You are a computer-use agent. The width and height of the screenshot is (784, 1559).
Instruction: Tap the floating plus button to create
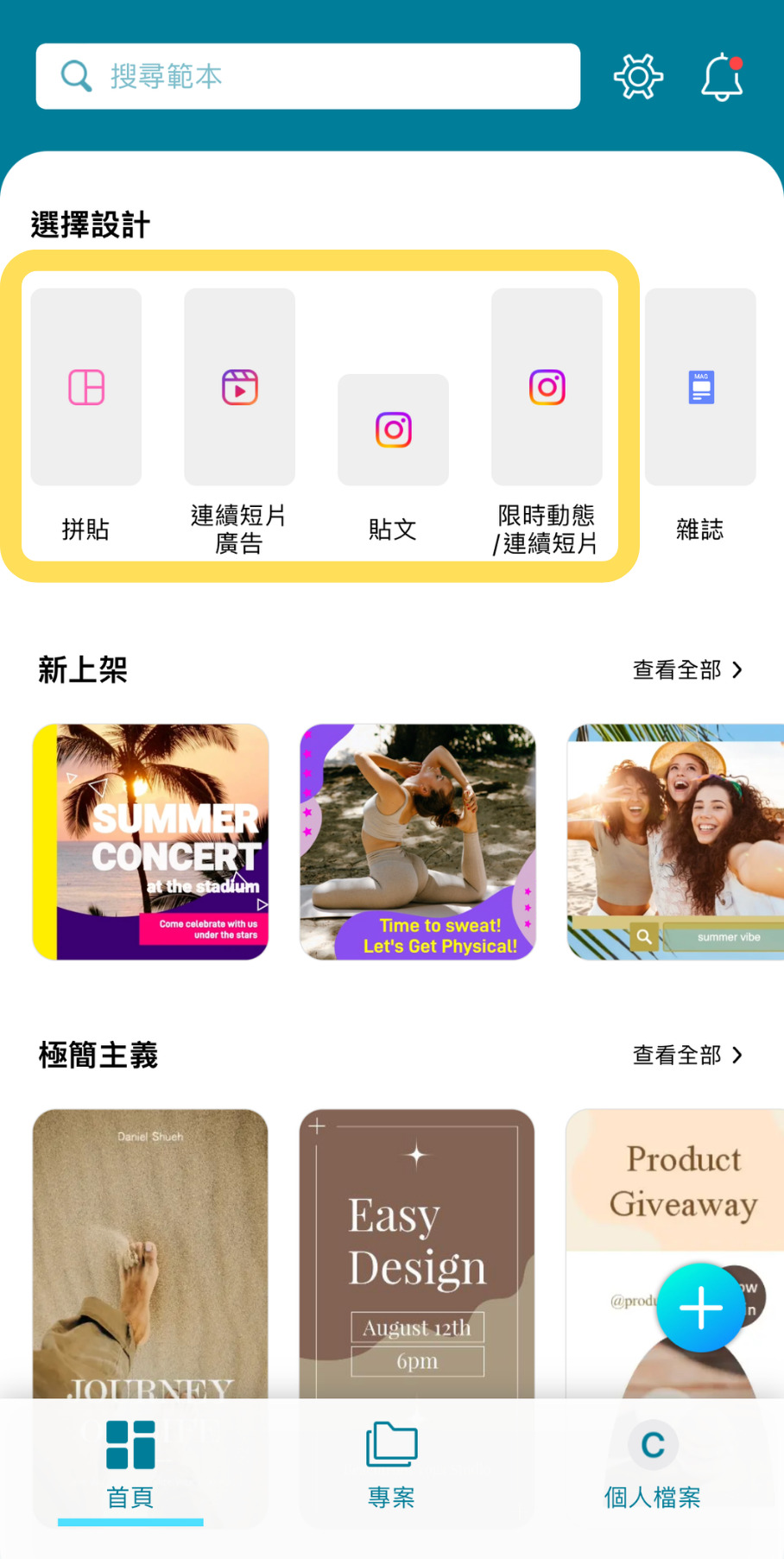[x=700, y=1308]
